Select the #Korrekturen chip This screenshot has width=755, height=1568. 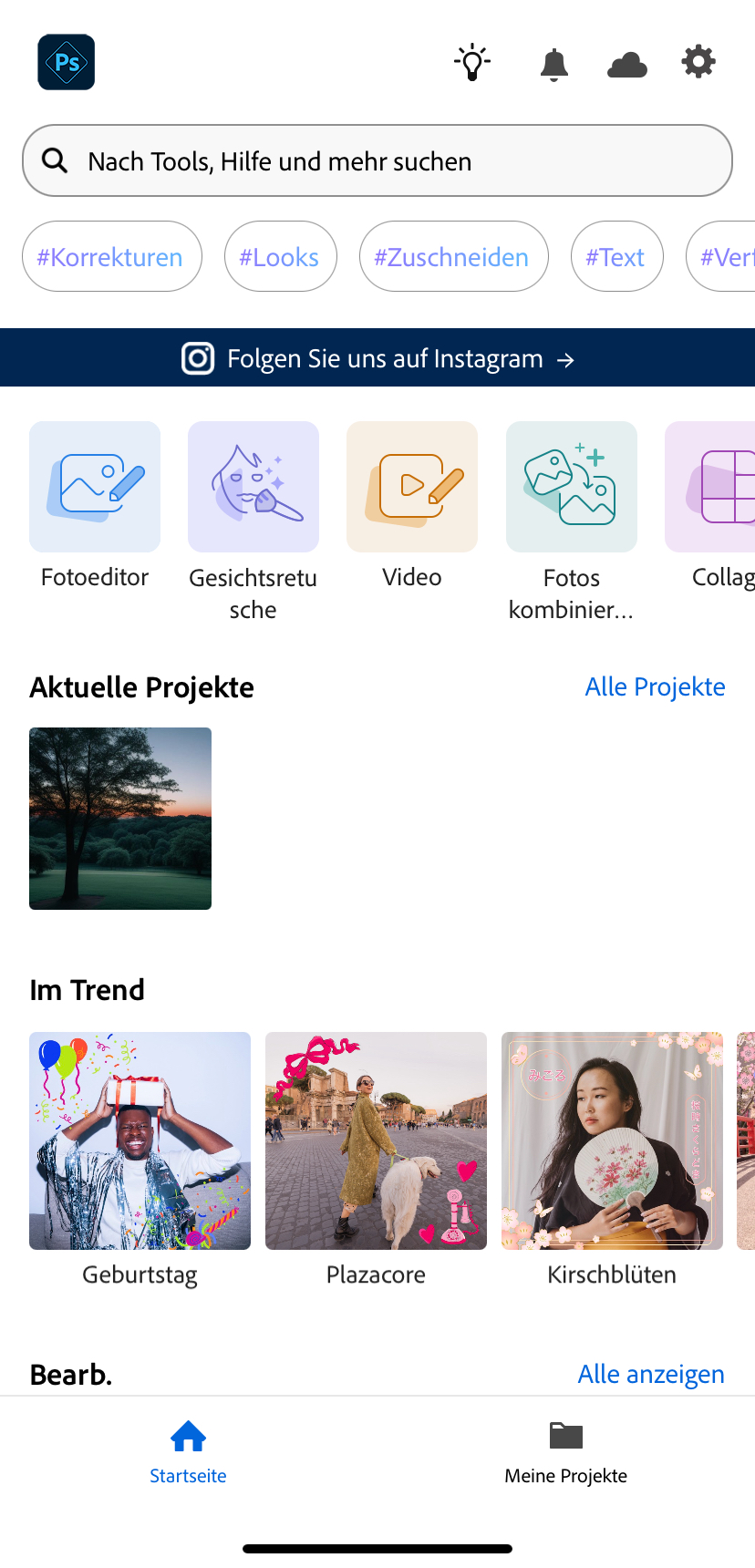111,257
